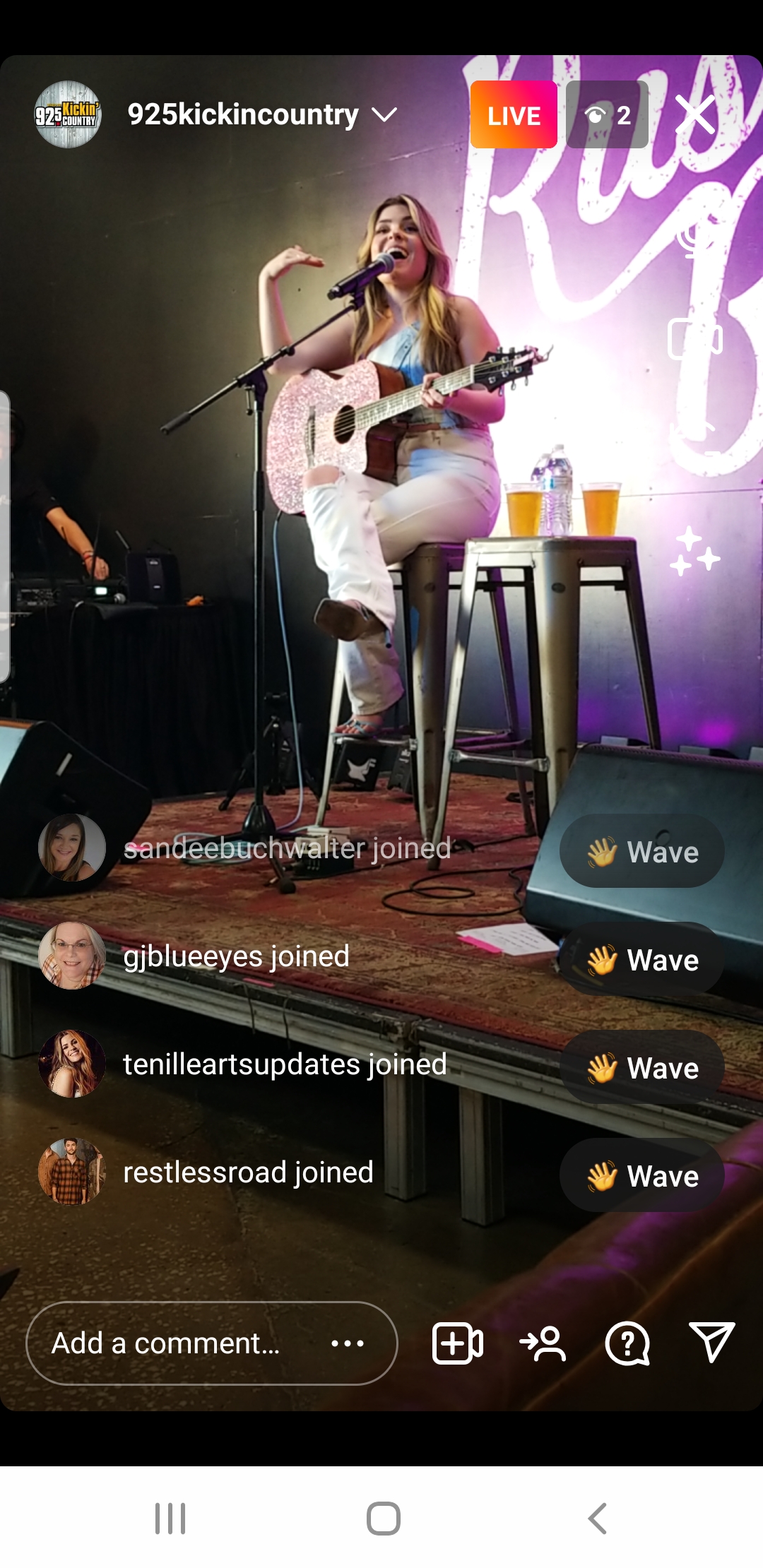Image resolution: width=763 pixels, height=1568 pixels.
Task: Wave at restlessroad
Action: pyautogui.click(x=641, y=1175)
